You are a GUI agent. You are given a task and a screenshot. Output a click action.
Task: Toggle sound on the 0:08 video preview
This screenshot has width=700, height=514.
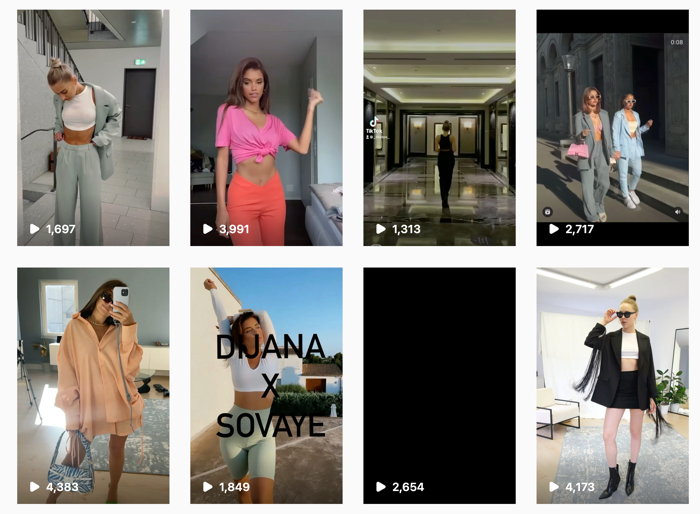coord(677,212)
